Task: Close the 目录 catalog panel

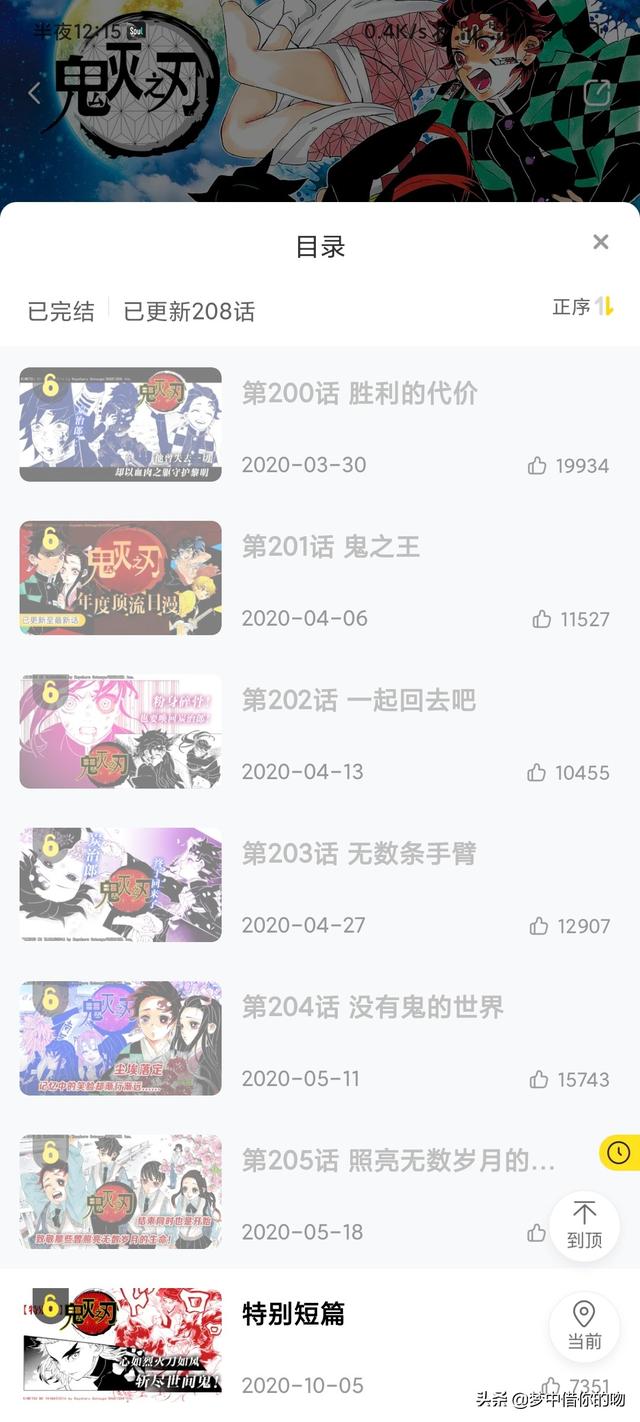Action: (600, 242)
